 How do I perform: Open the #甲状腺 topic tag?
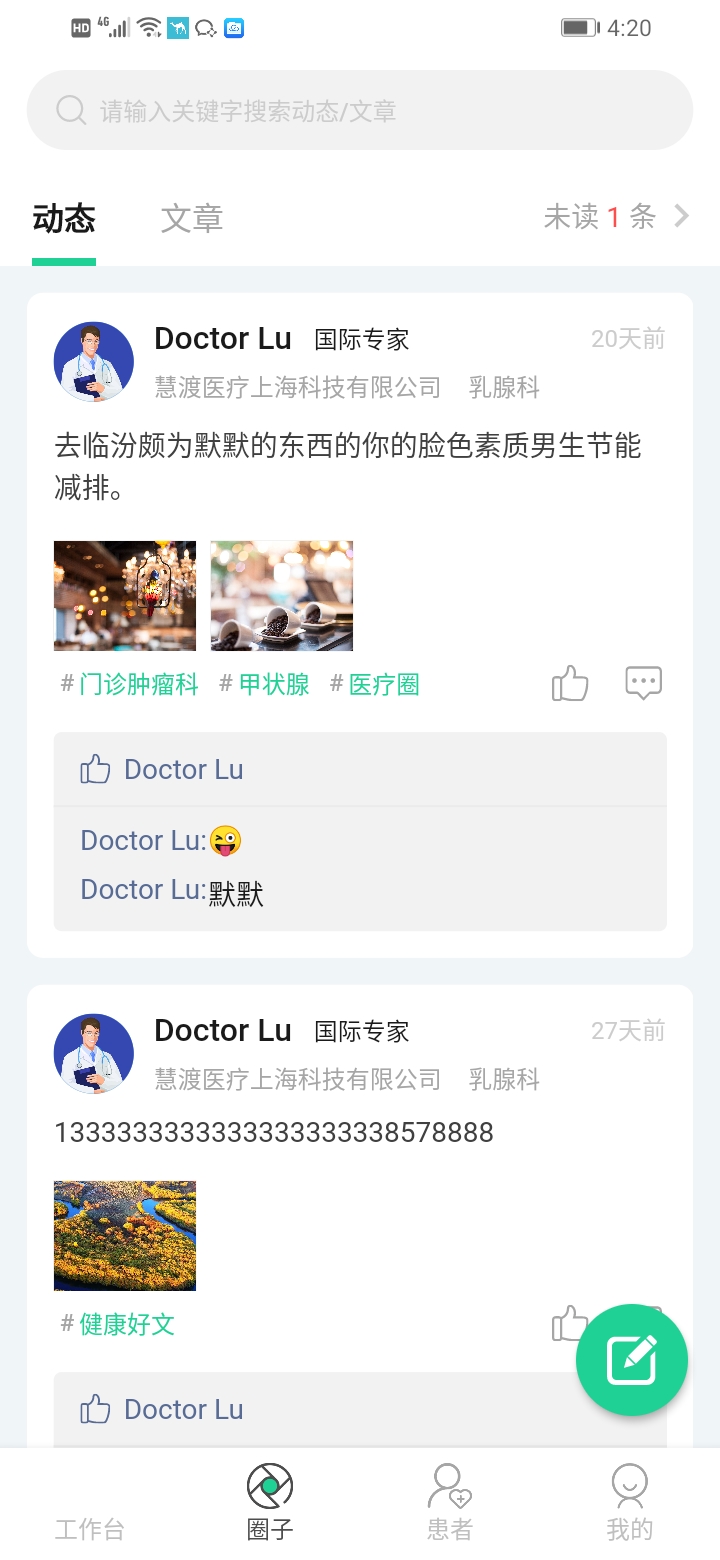[265, 684]
